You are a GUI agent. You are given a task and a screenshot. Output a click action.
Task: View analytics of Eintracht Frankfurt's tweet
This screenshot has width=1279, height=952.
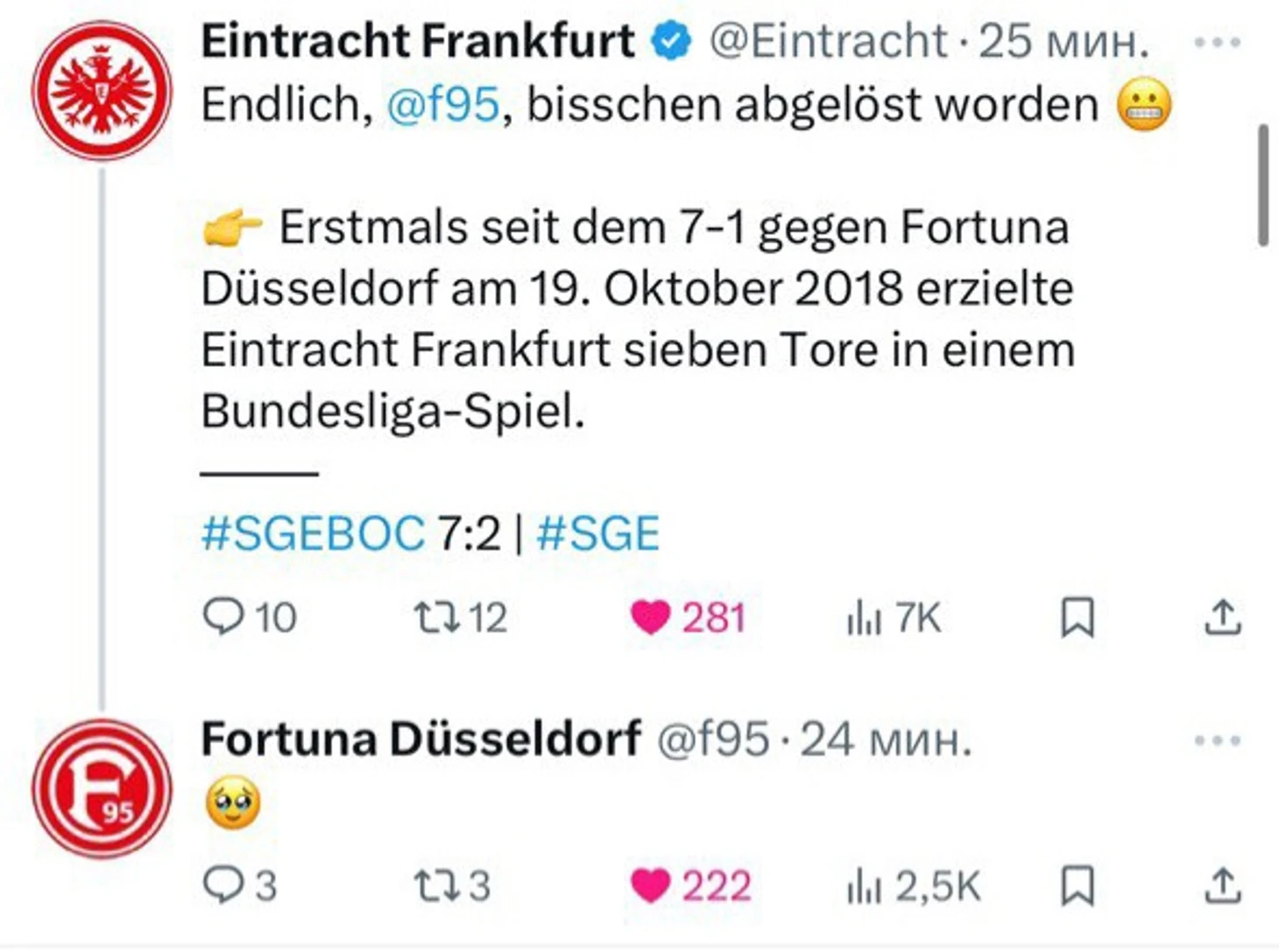click(x=863, y=618)
